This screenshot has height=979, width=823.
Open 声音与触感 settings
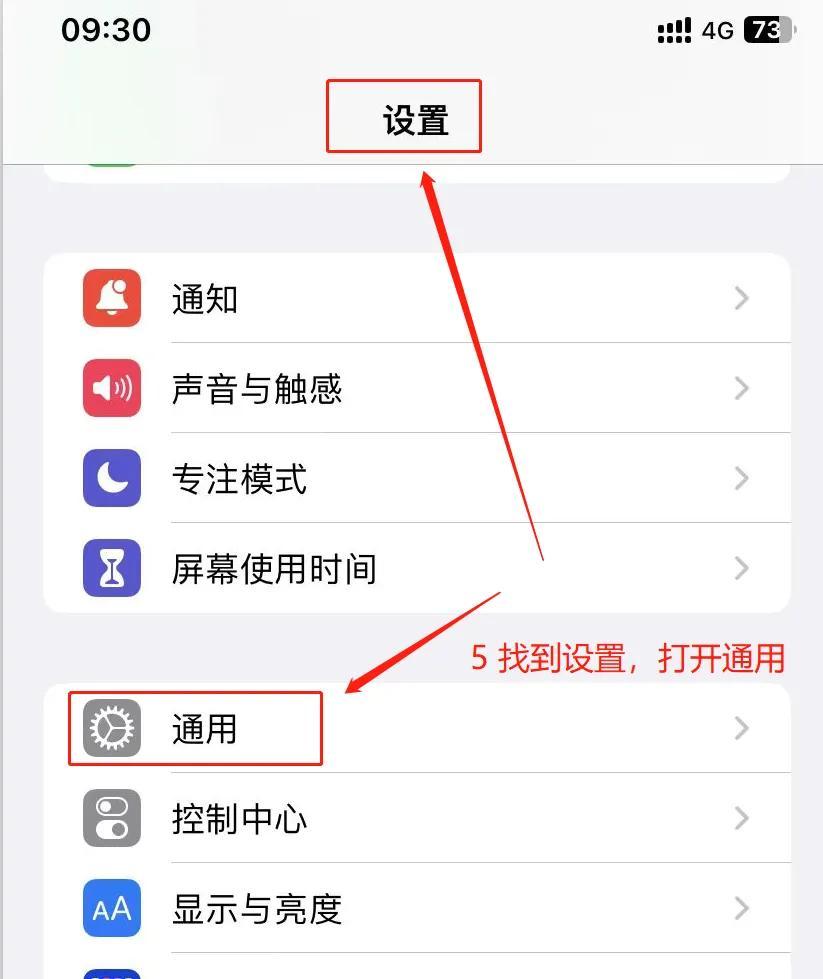pyautogui.click(x=415, y=389)
